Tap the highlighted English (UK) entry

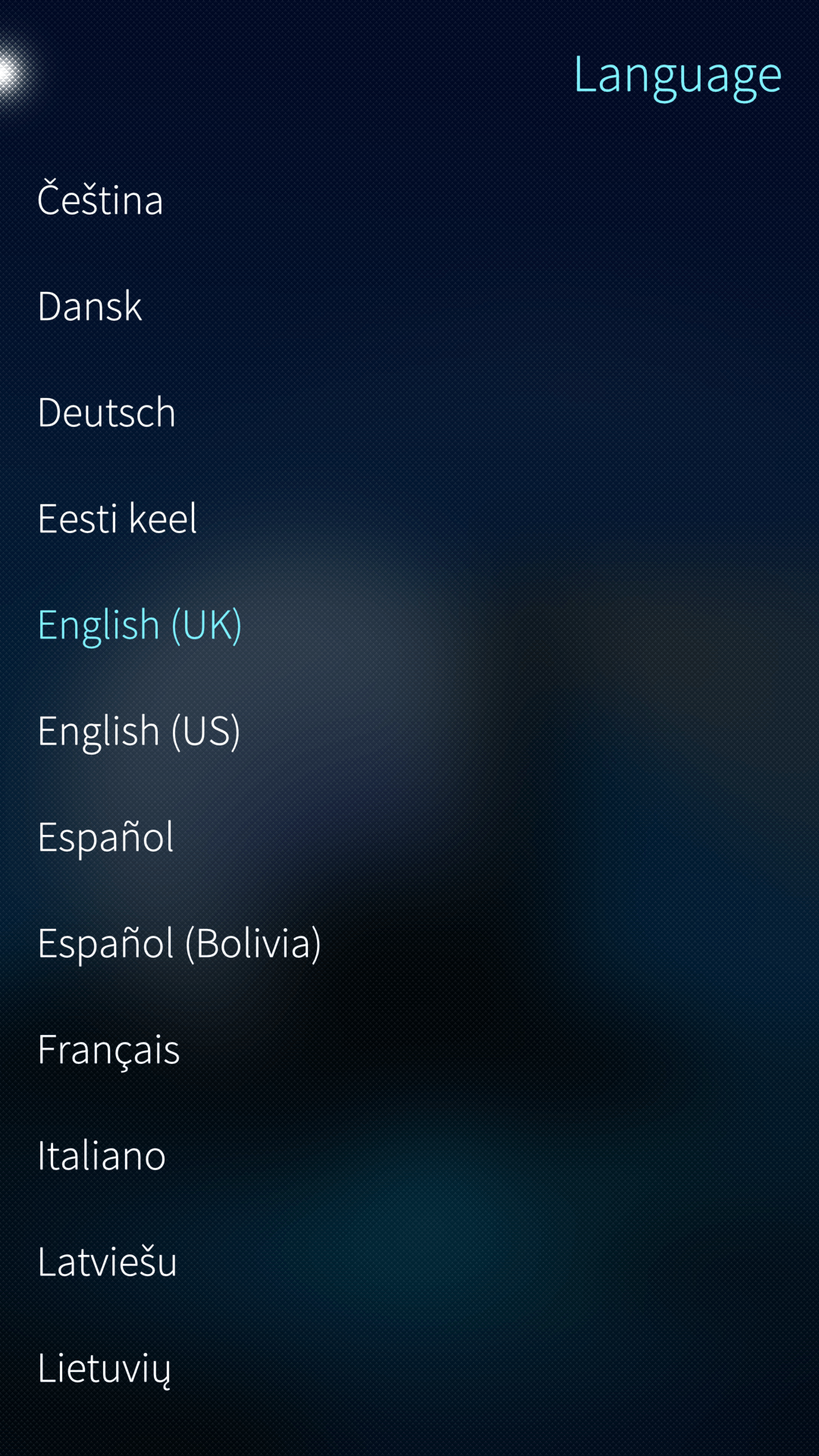coord(409,625)
